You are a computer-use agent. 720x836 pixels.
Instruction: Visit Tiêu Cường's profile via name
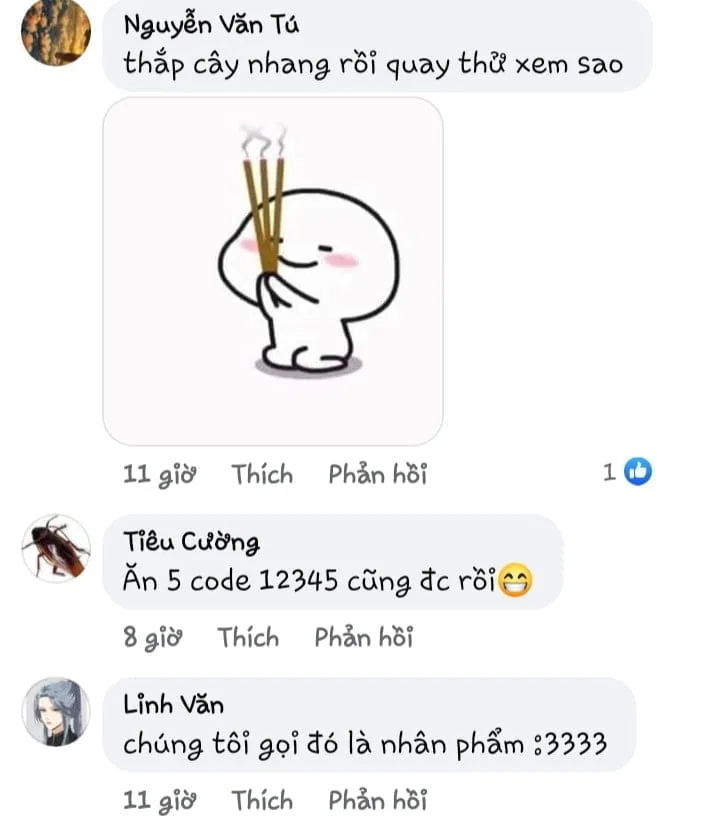pyautogui.click(x=190, y=542)
